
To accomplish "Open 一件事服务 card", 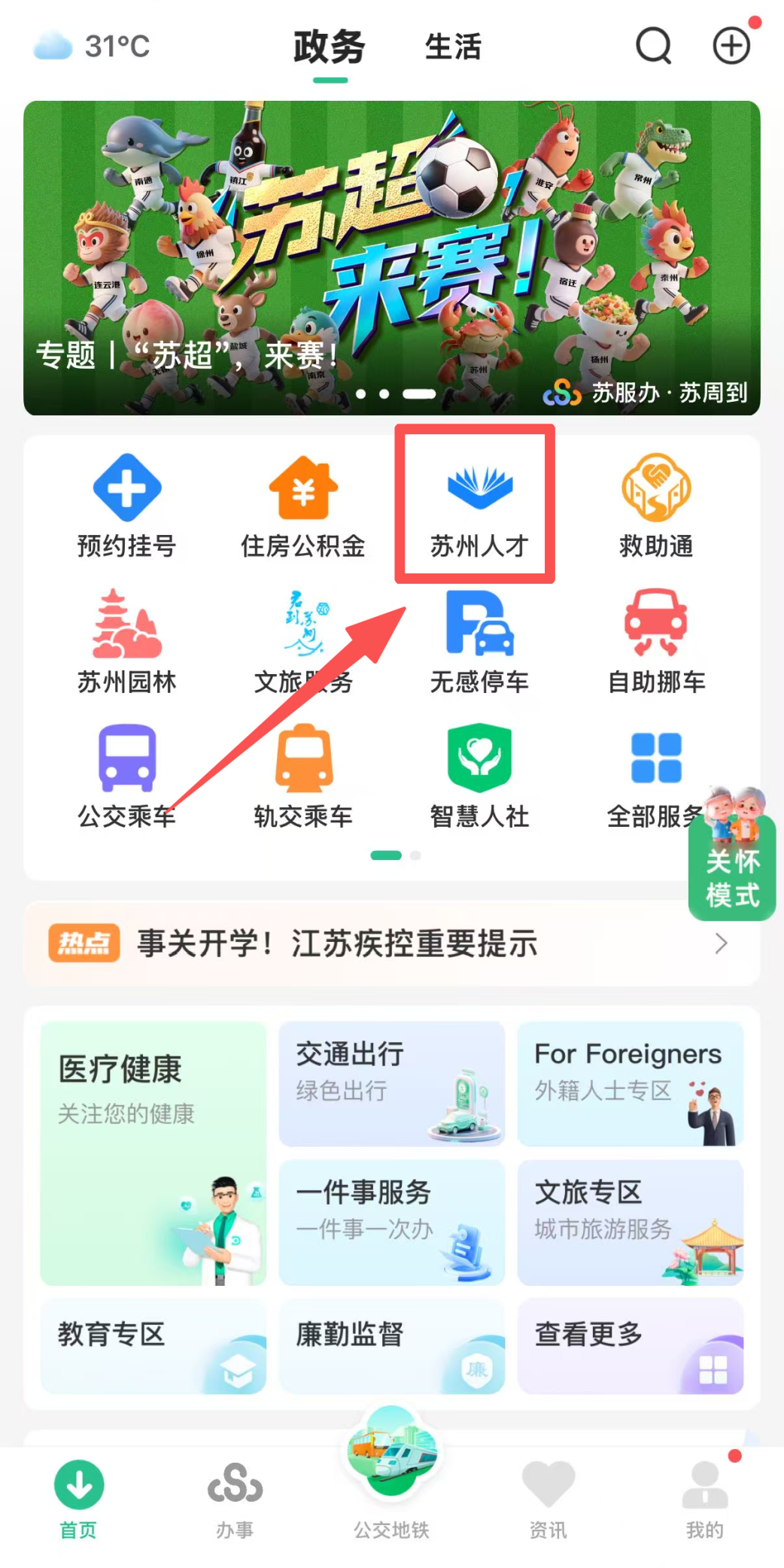I will pos(391,1222).
